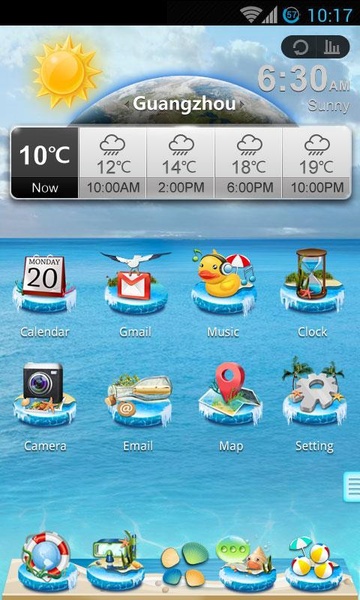The width and height of the screenshot is (360, 600).
Task: Launch the Camera
Action: click(x=45, y=408)
